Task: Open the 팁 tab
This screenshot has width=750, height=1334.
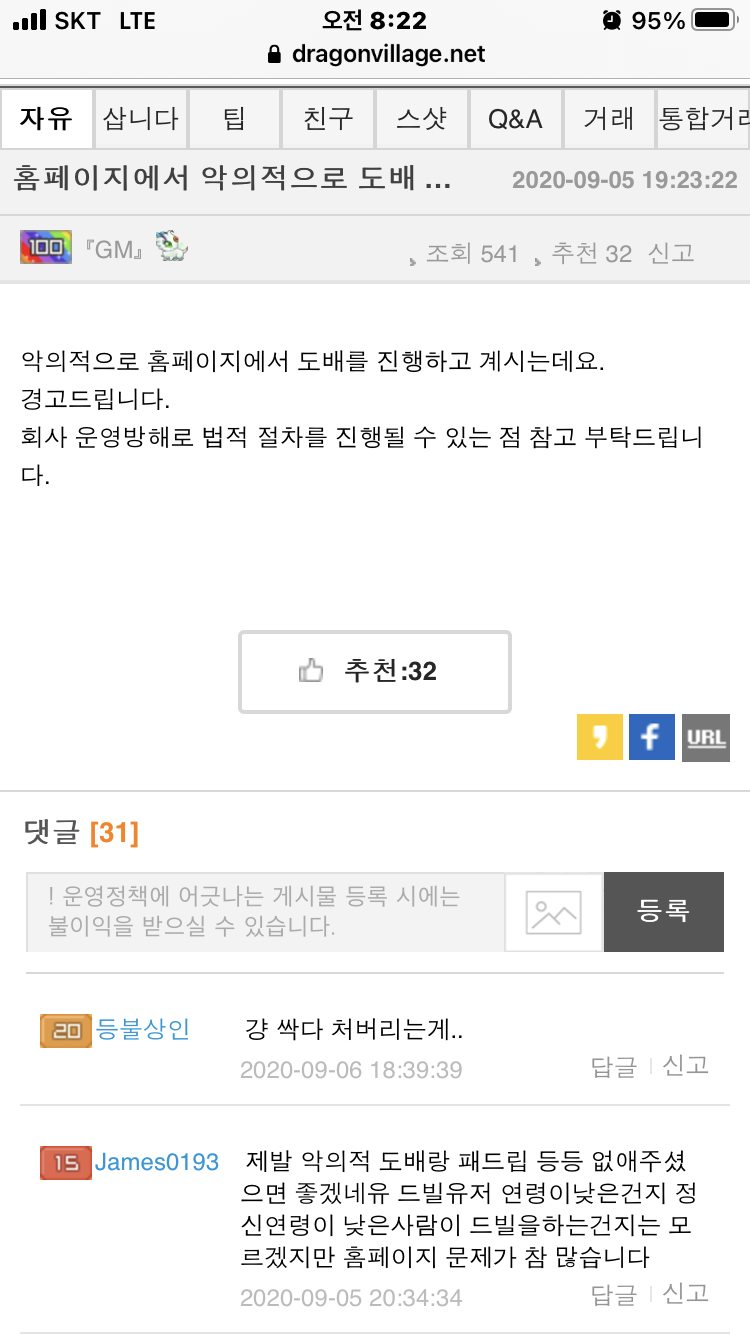Action: tap(234, 120)
